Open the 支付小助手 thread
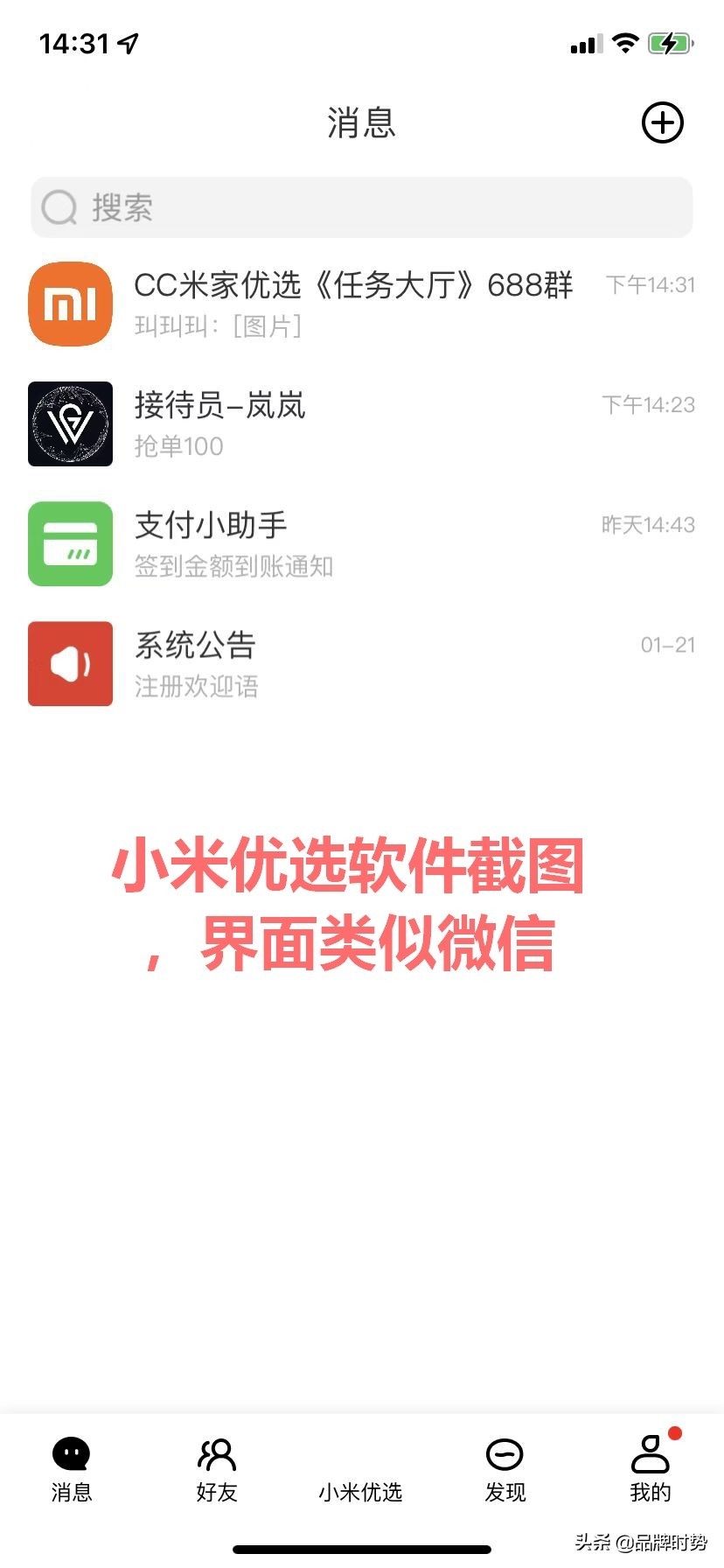This screenshot has height=1568, width=724. pyautogui.click(x=362, y=543)
